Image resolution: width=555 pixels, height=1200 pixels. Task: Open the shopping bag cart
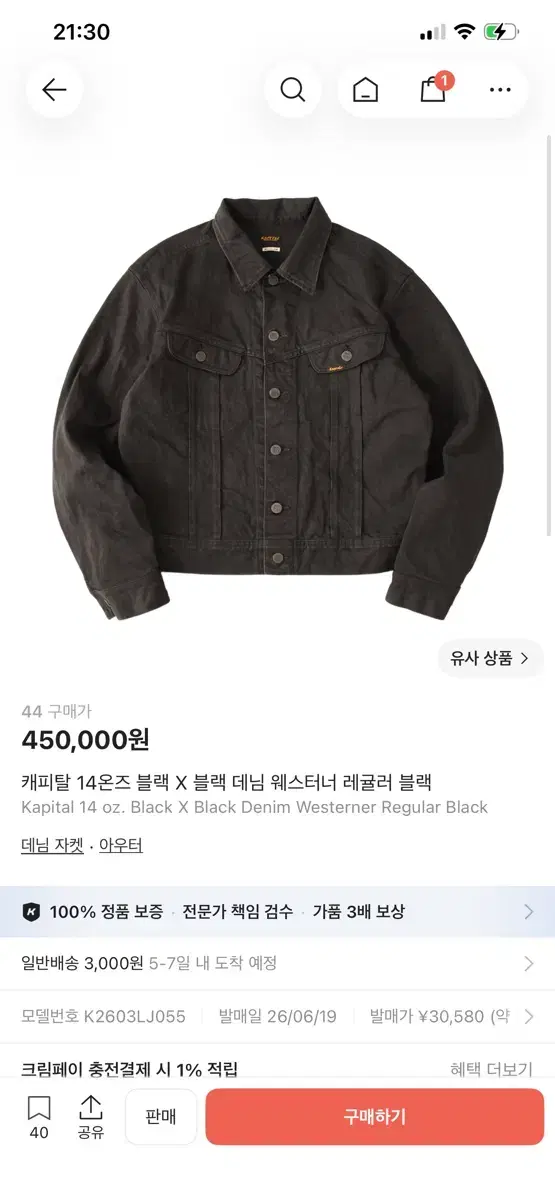(x=433, y=89)
